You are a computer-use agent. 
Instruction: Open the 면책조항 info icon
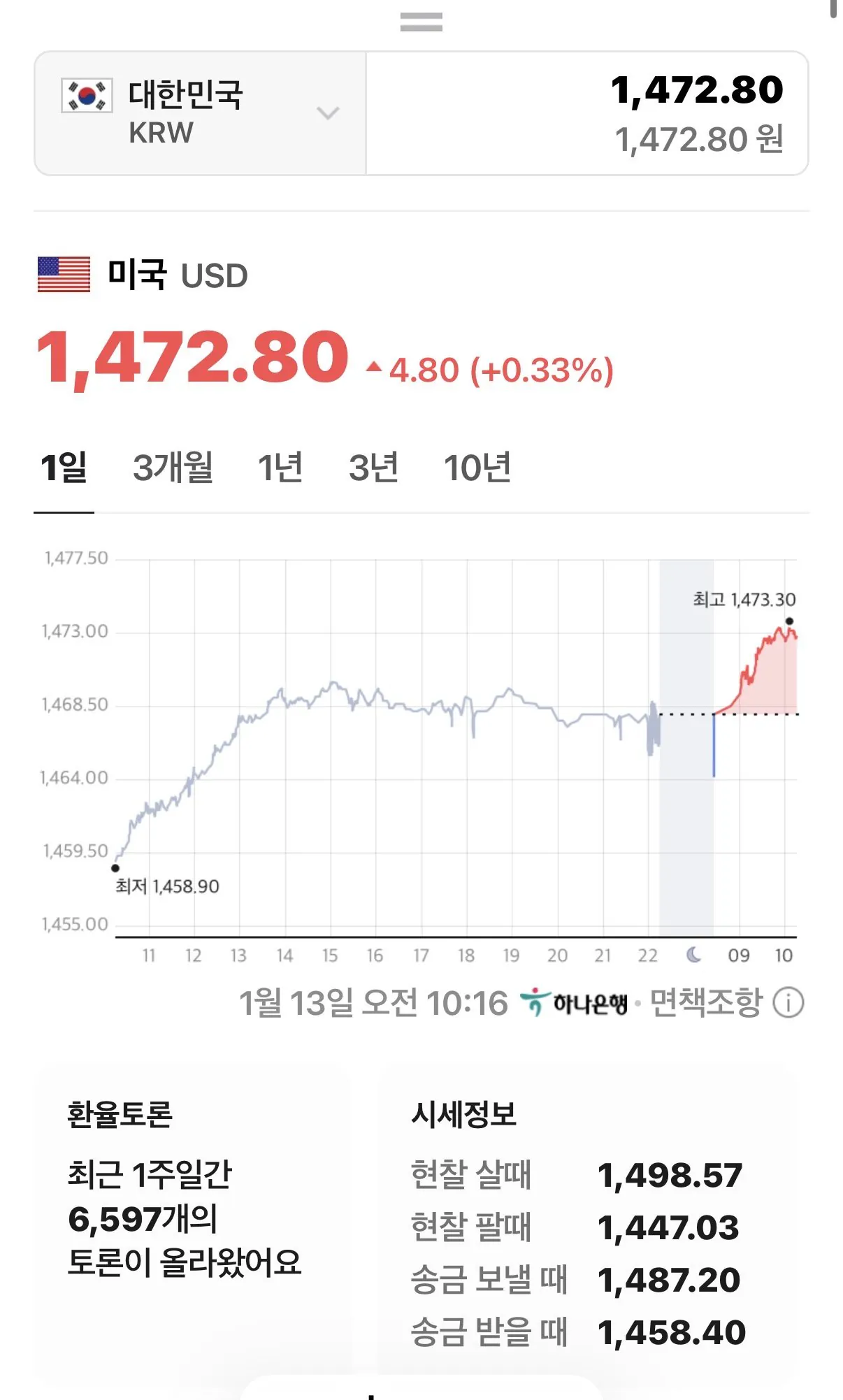(788, 1003)
